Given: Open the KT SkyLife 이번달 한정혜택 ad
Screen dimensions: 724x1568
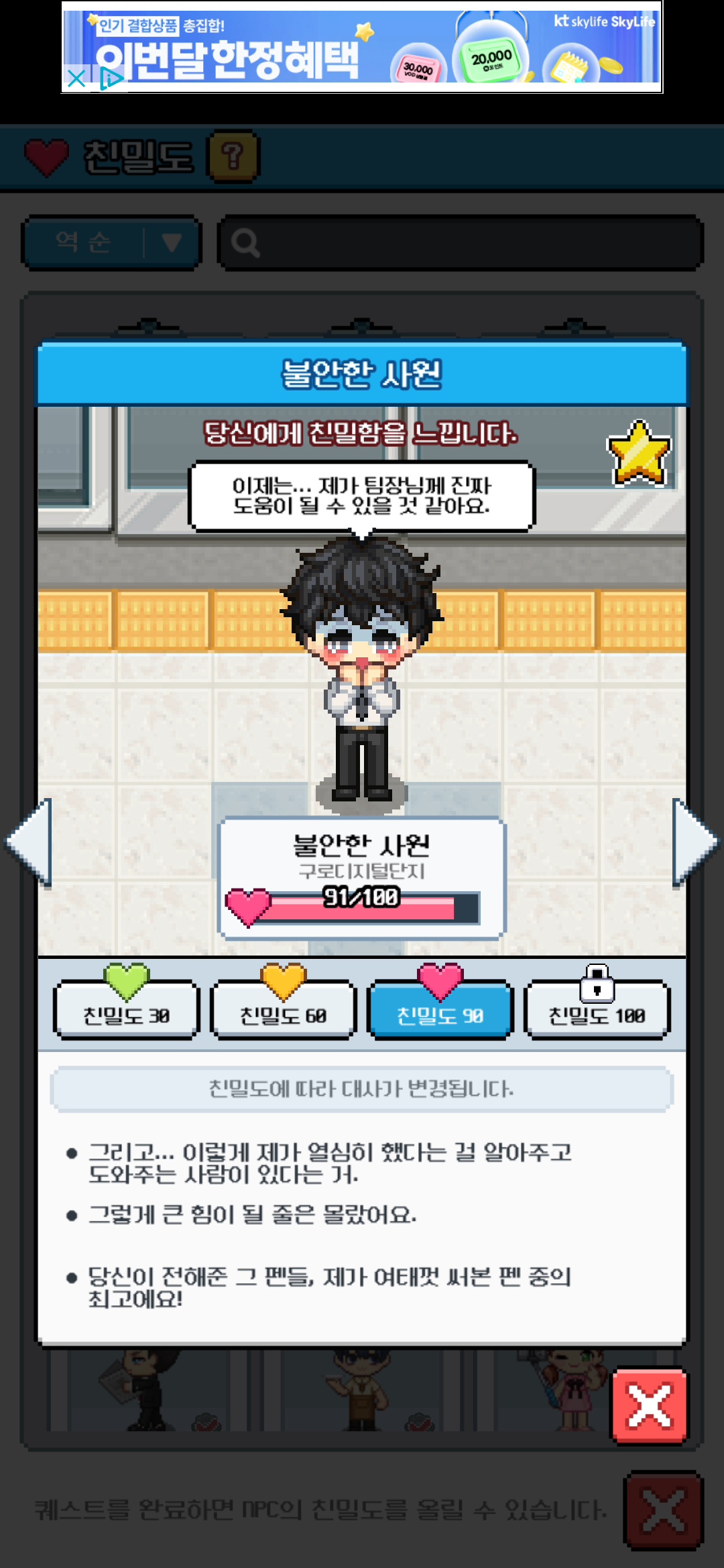Looking at the screenshot, I should [x=362, y=47].
